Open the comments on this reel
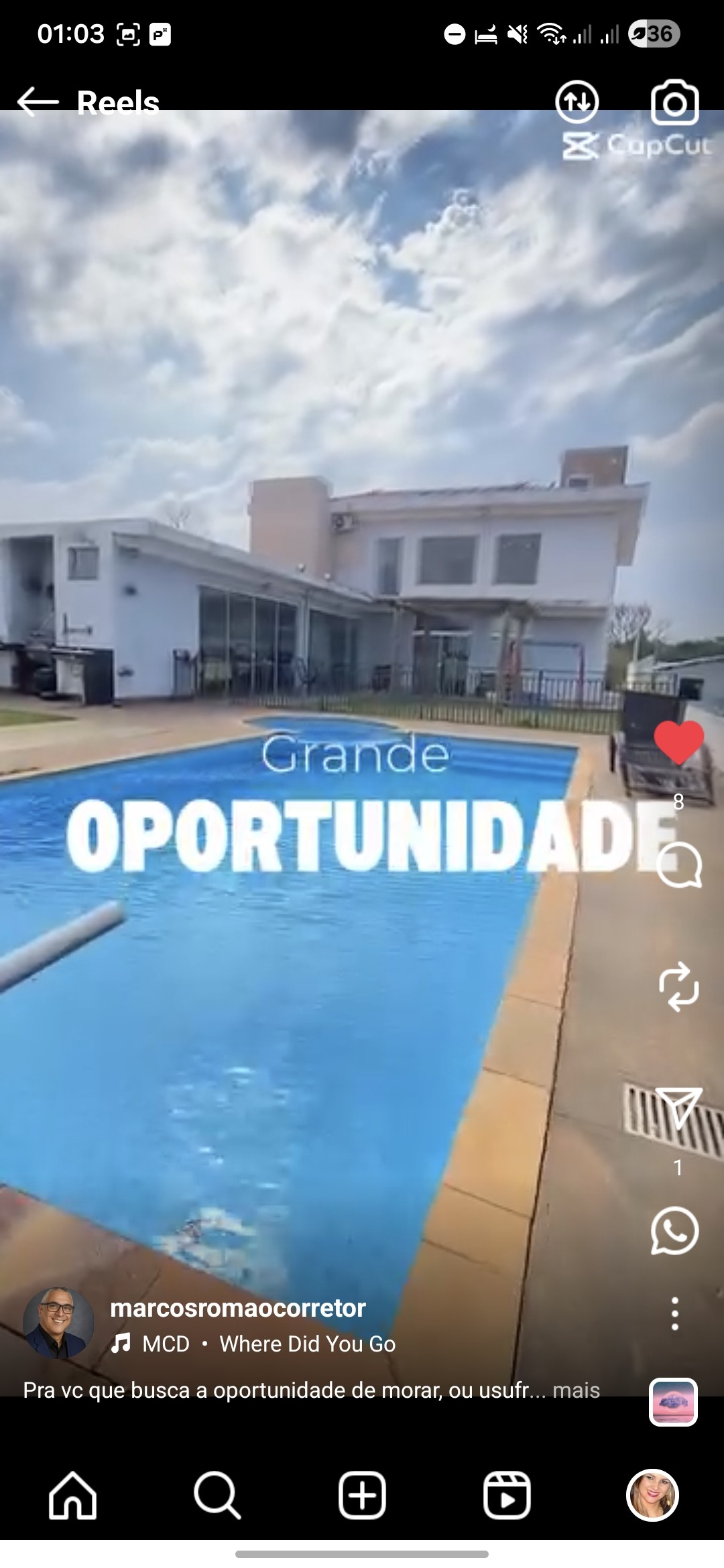Screen dimensions: 724x1568 [678, 865]
